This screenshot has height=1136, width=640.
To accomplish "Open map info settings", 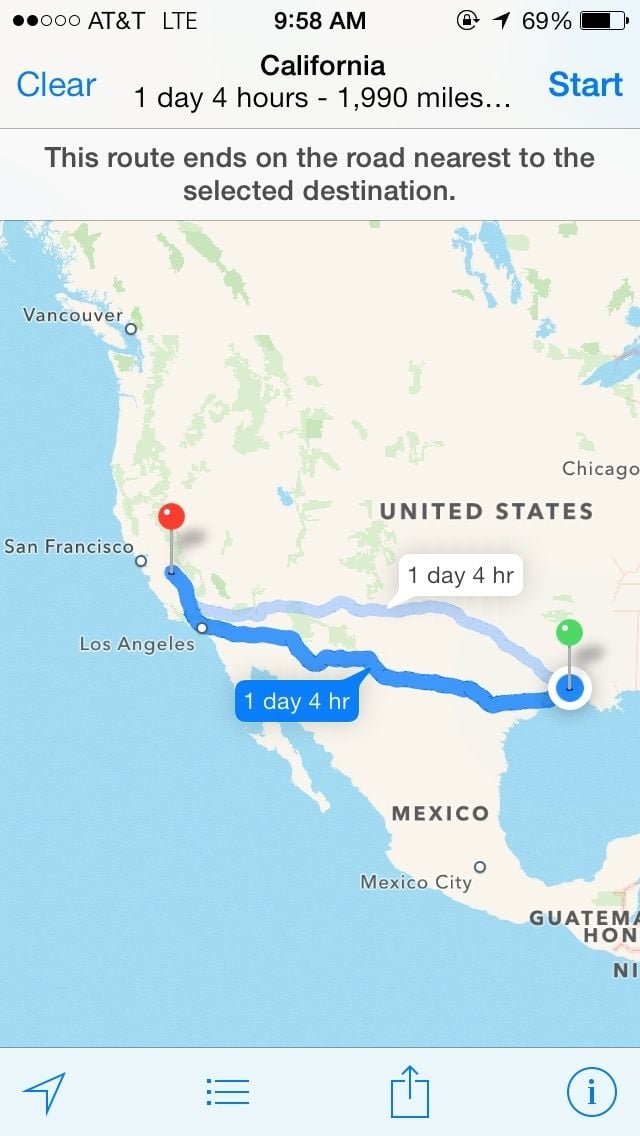I will 591,1093.
